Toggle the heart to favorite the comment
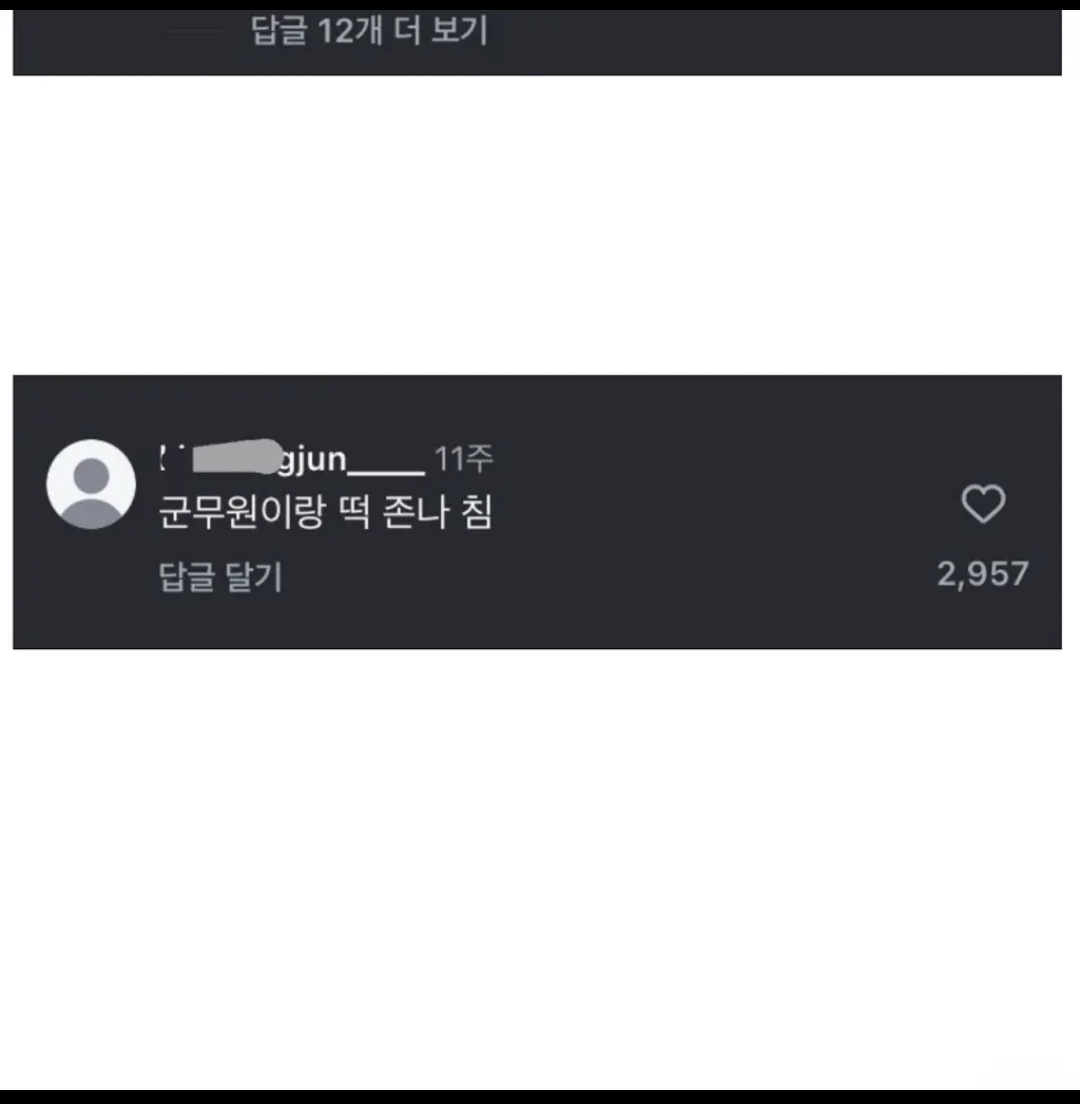This screenshot has width=1080, height=1104. (986, 505)
